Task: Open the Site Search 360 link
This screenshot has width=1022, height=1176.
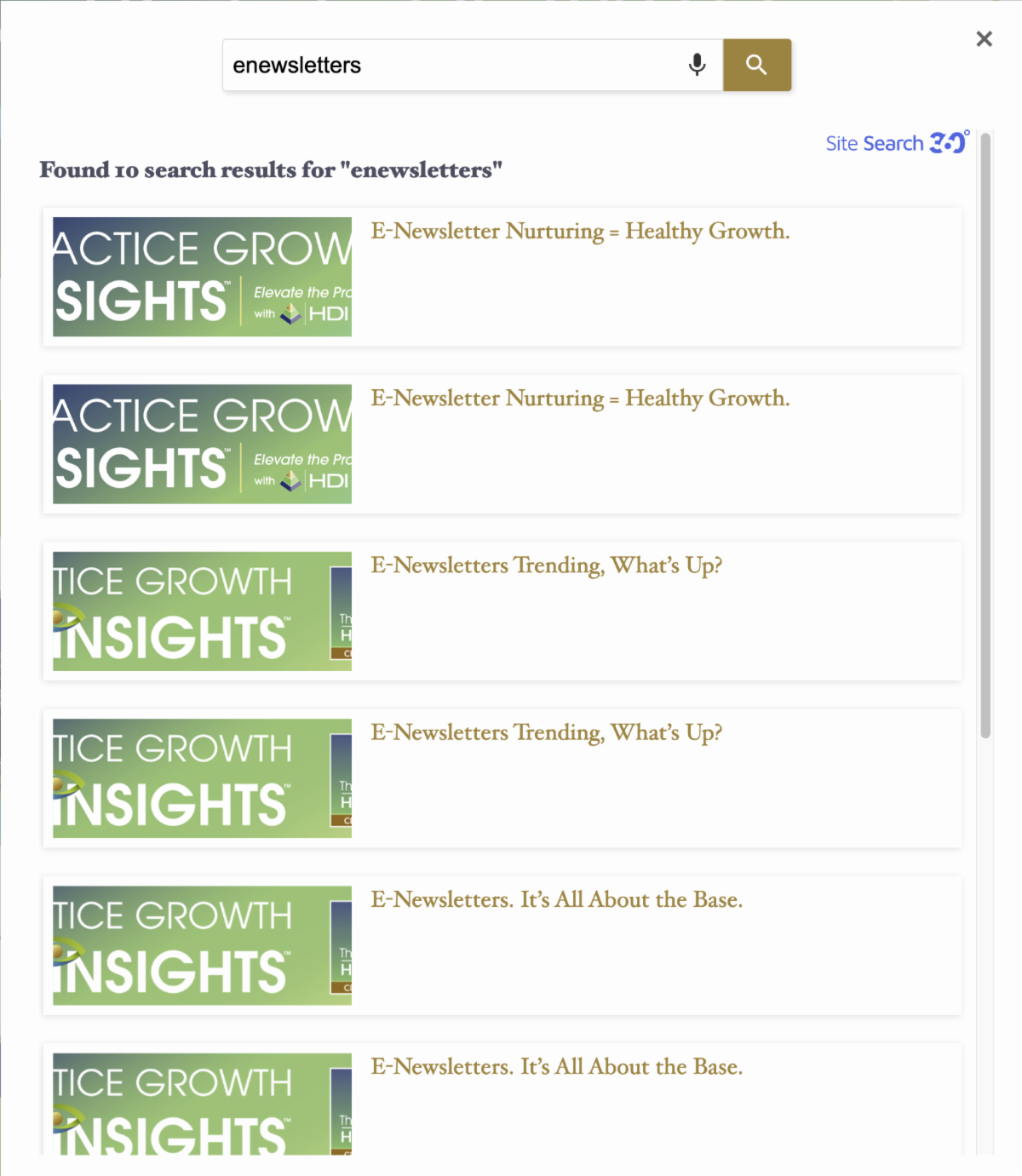Action: click(x=896, y=143)
